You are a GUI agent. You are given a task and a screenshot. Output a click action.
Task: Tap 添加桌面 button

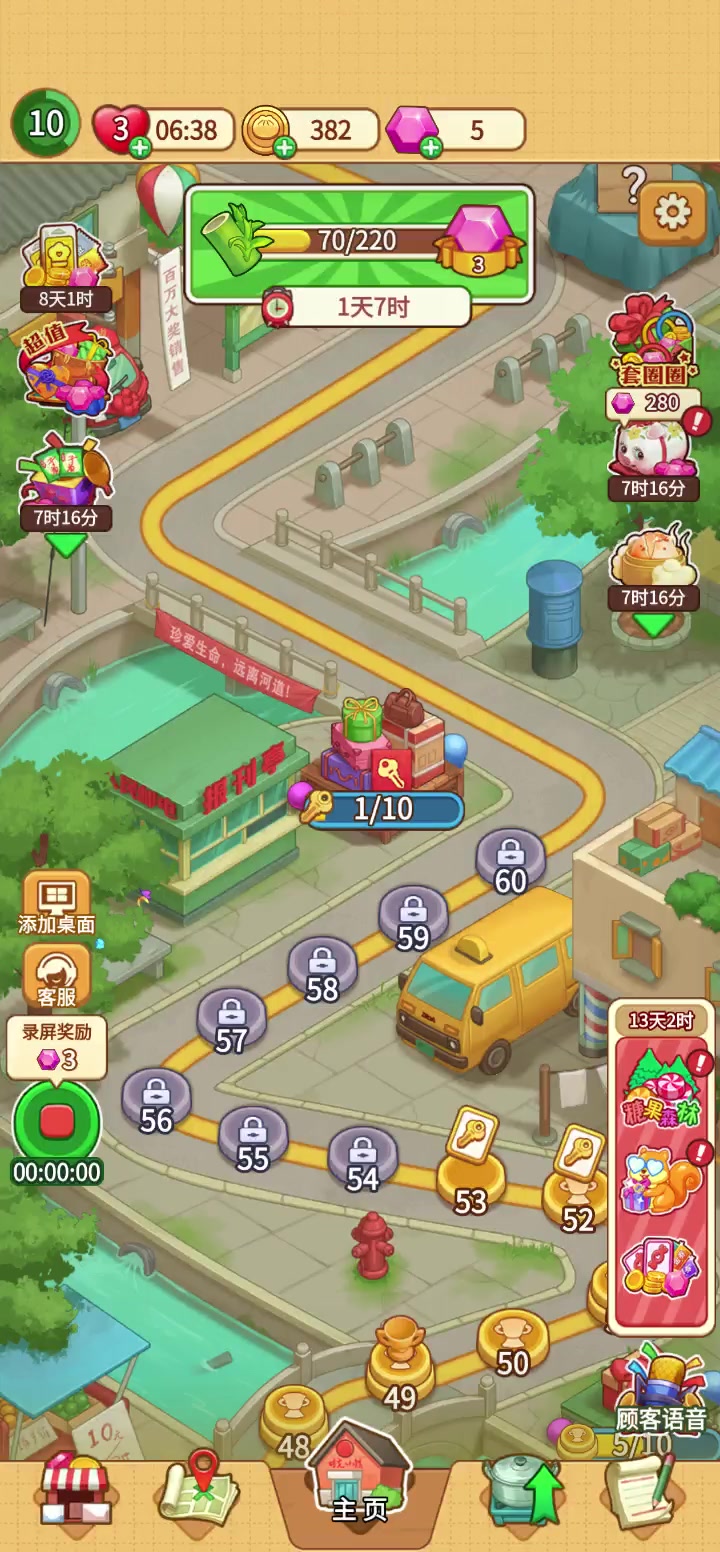point(57,902)
